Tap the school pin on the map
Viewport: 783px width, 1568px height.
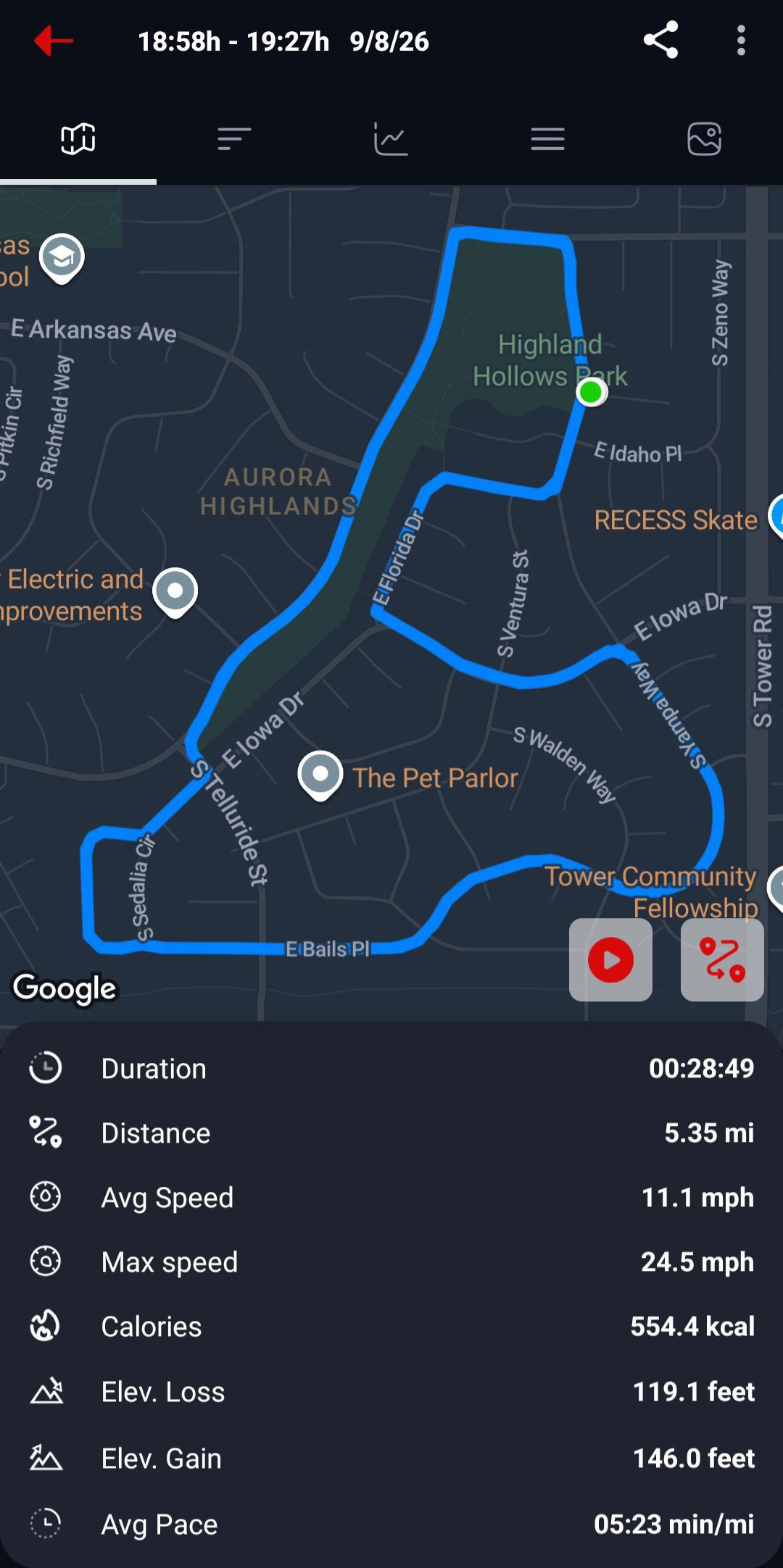click(x=62, y=259)
